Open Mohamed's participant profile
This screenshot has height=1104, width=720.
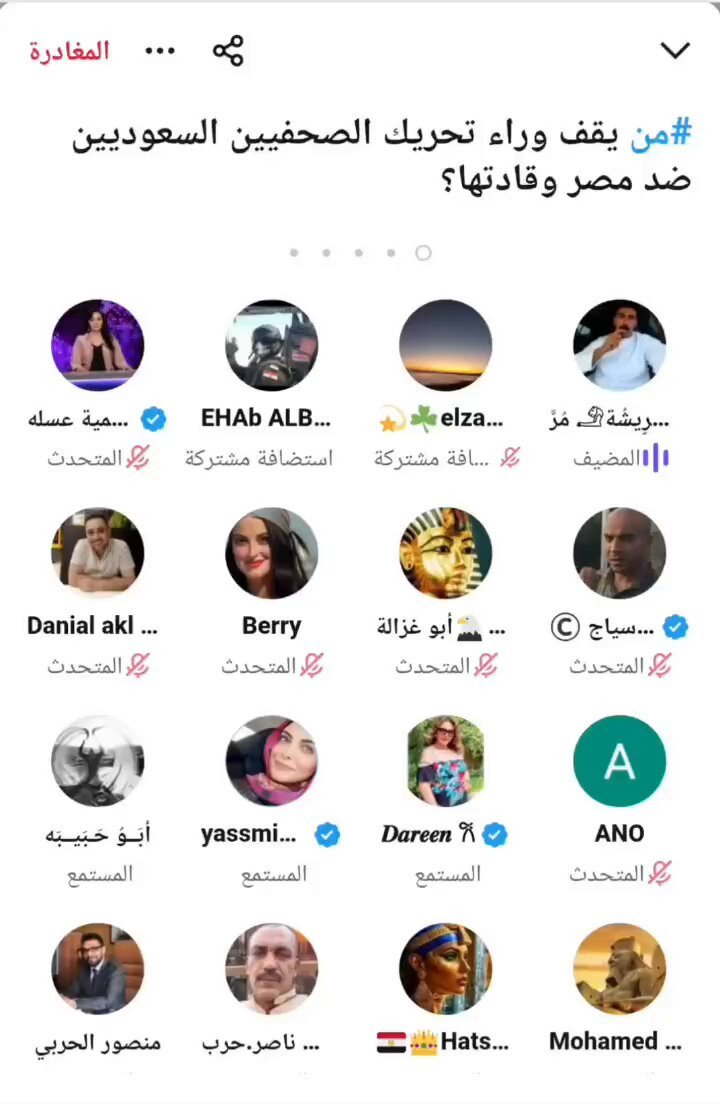click(x=619, y=968)
